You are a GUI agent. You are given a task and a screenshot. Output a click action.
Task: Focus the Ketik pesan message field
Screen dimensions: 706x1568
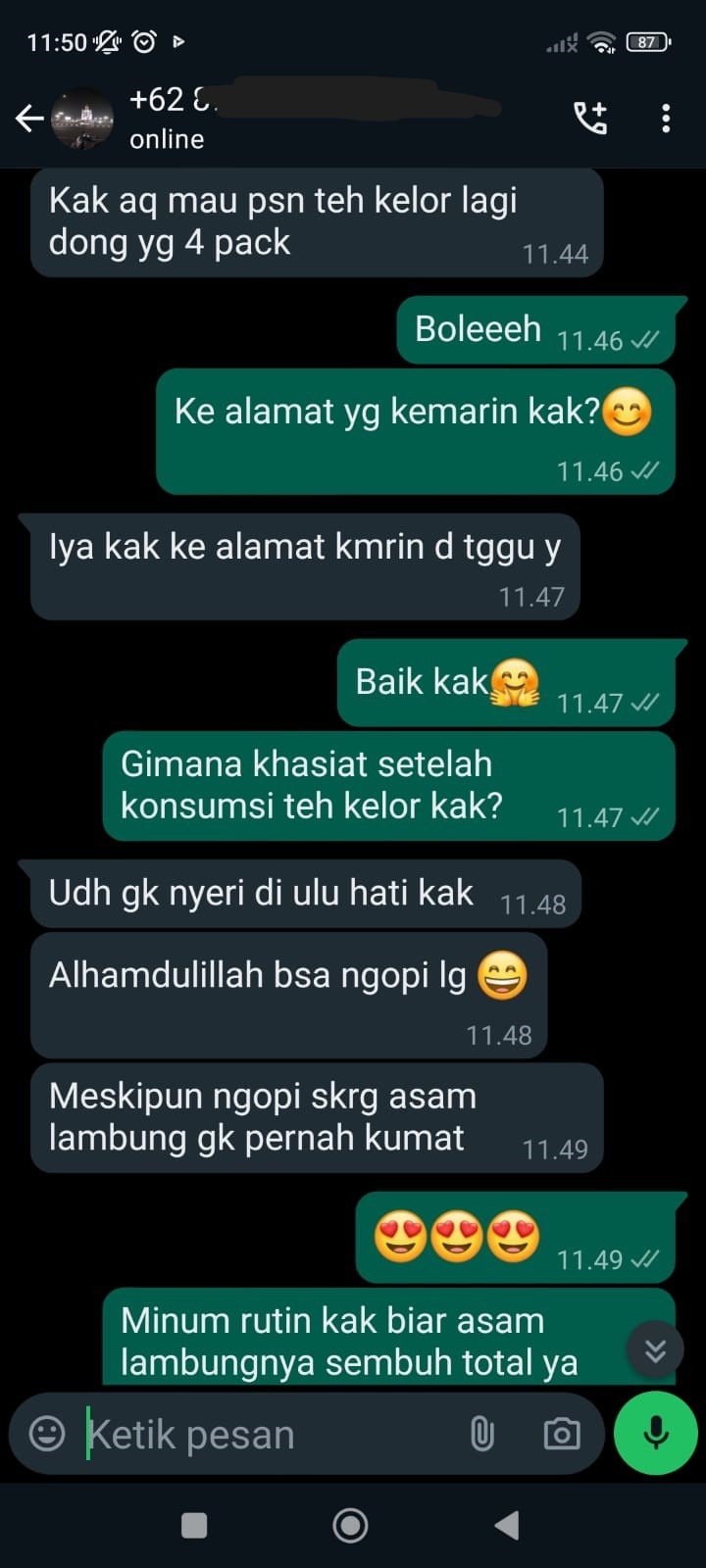point(265,1435)
